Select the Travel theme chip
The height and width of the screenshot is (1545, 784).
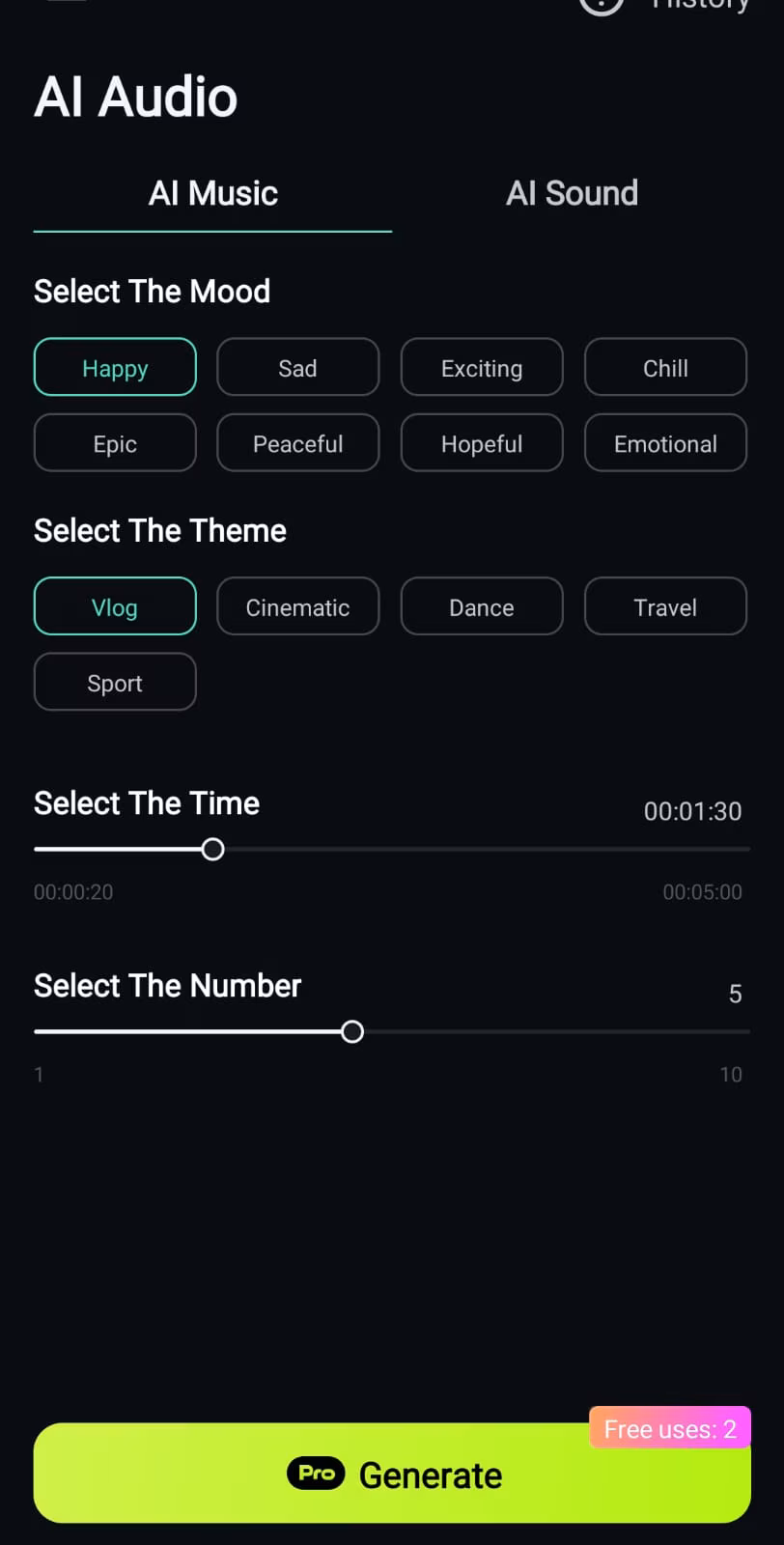[665, 606]
